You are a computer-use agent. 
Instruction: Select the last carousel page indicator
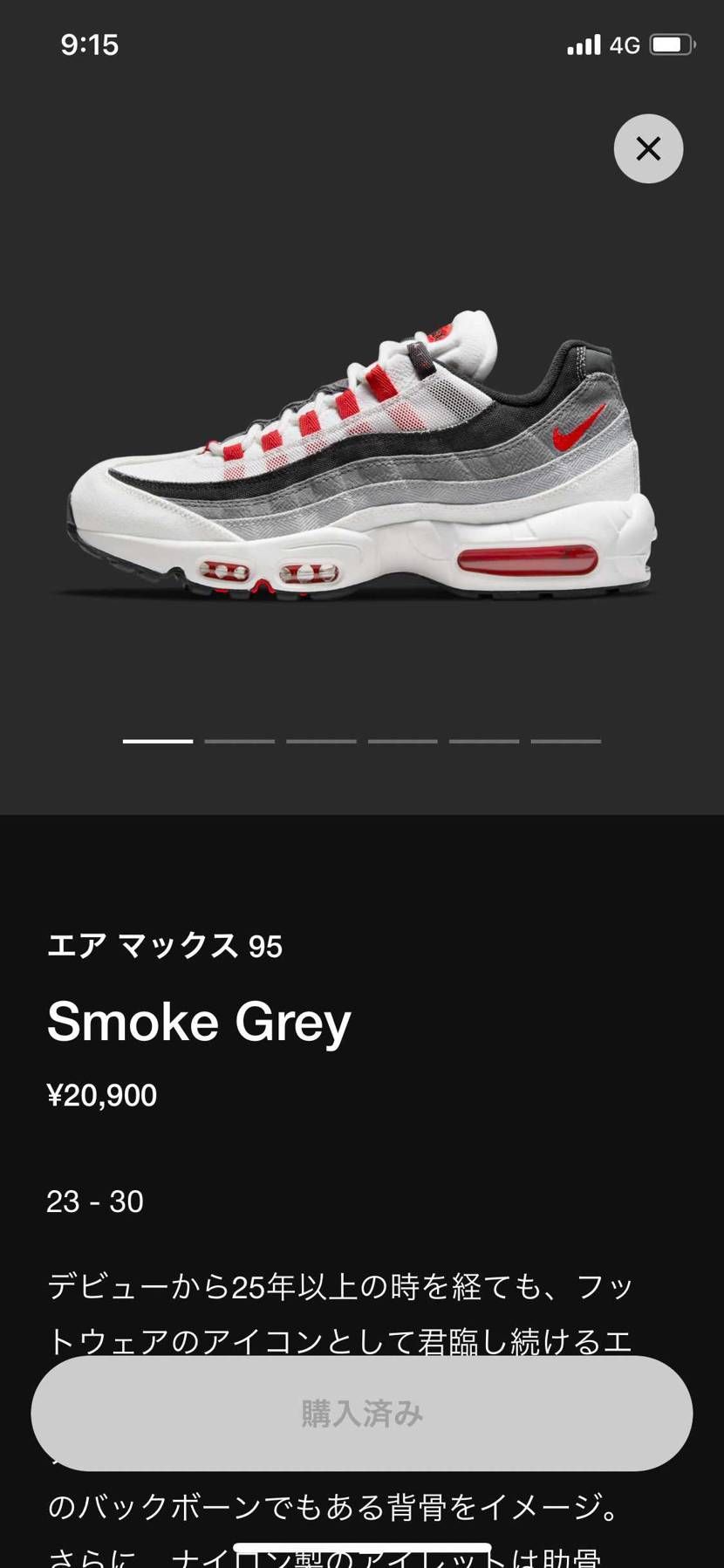coord(565,741)
